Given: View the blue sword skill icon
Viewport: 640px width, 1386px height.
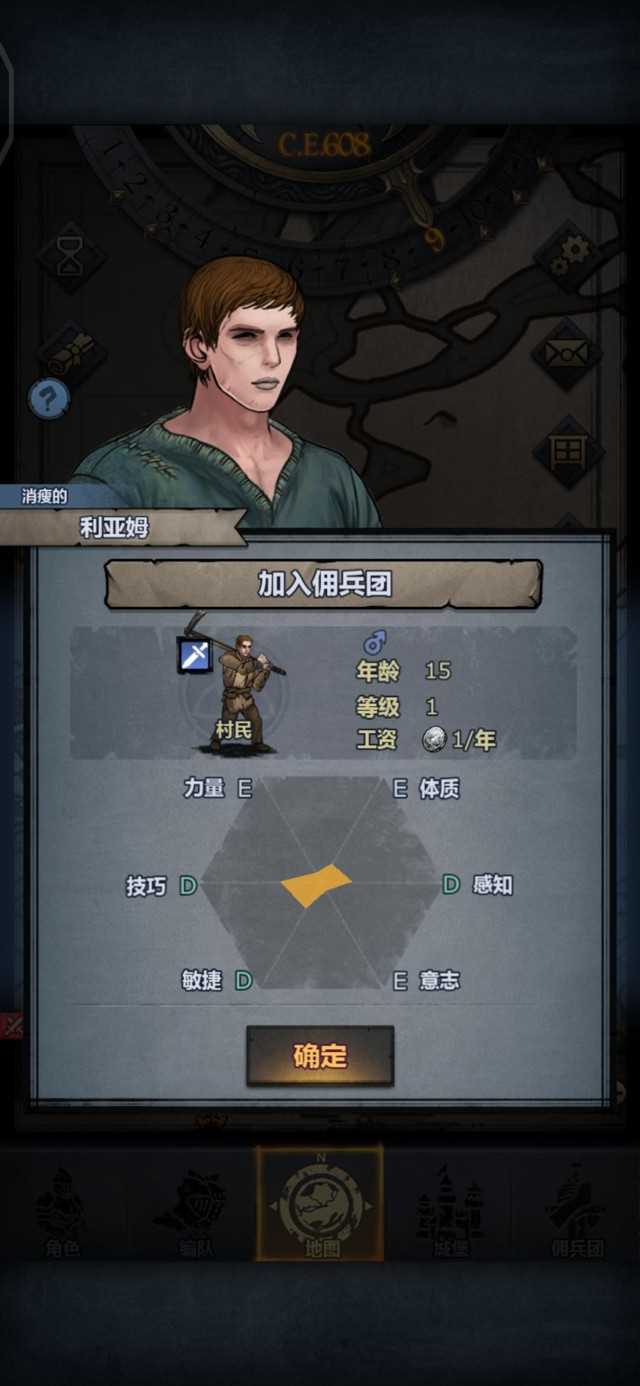Looking at the screenshot, I should [x=195, y=654].
